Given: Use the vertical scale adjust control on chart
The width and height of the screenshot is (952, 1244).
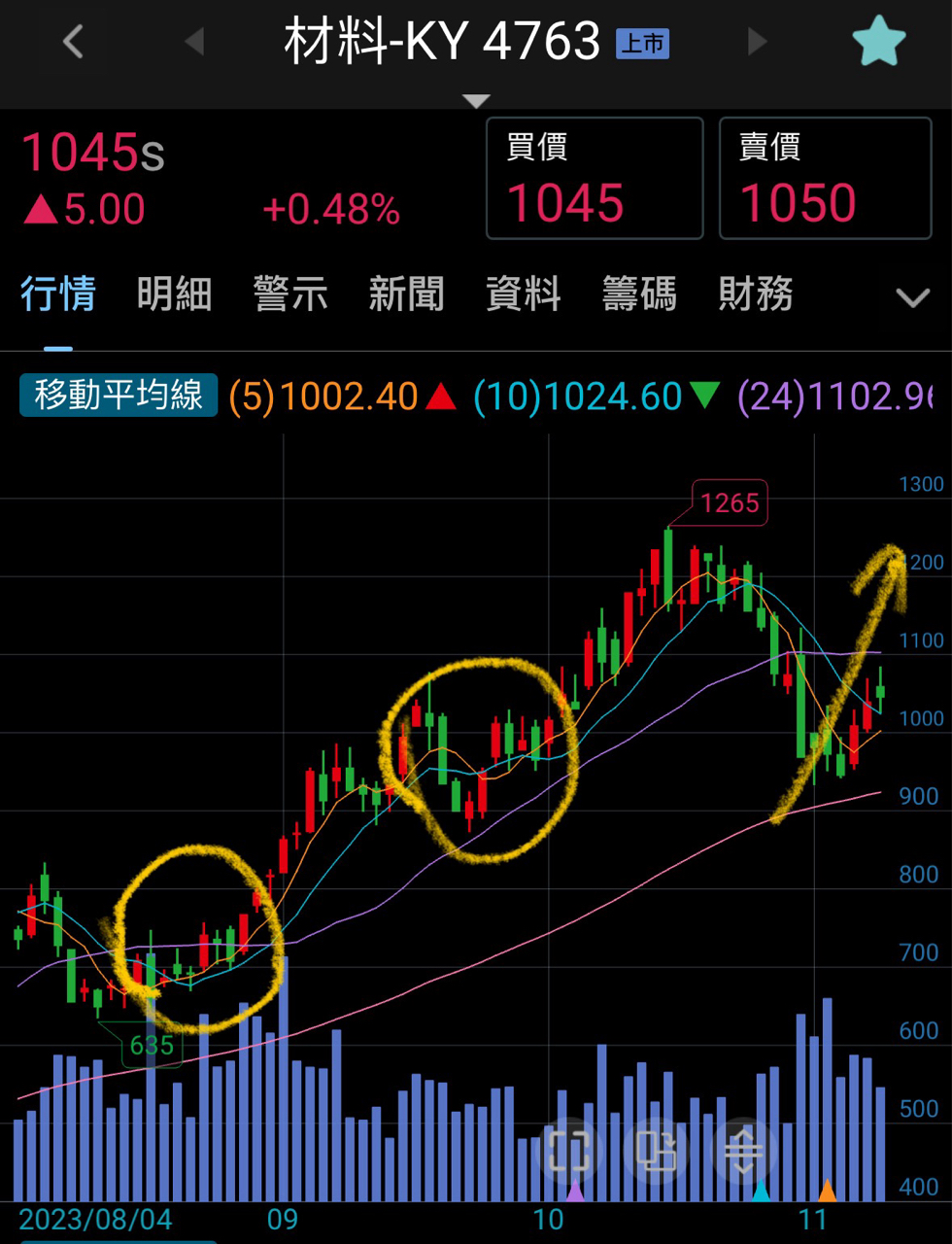Looking at the screenshot, I should coord(742,1153).
